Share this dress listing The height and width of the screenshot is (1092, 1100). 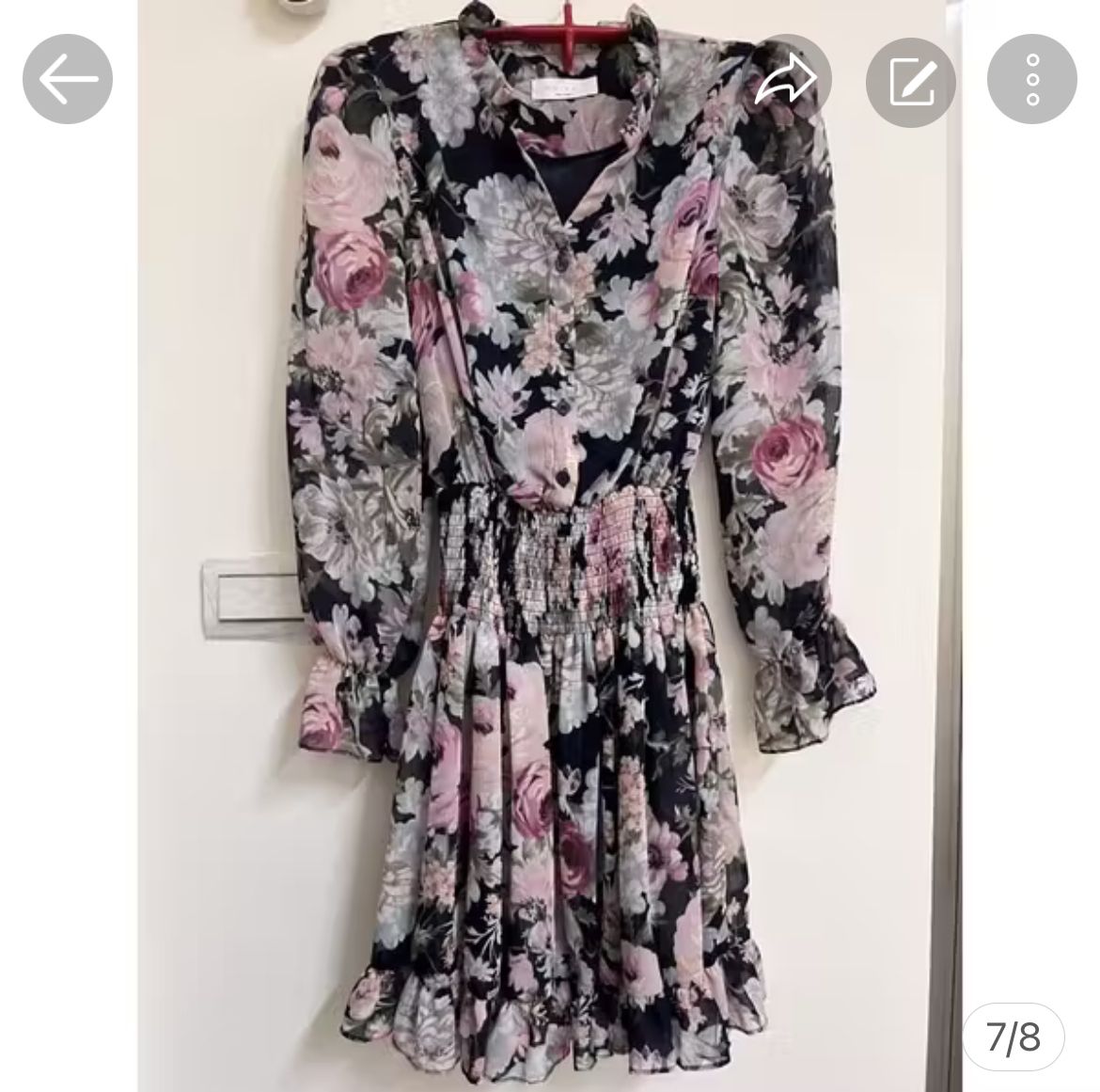click(x=786, y=79)
